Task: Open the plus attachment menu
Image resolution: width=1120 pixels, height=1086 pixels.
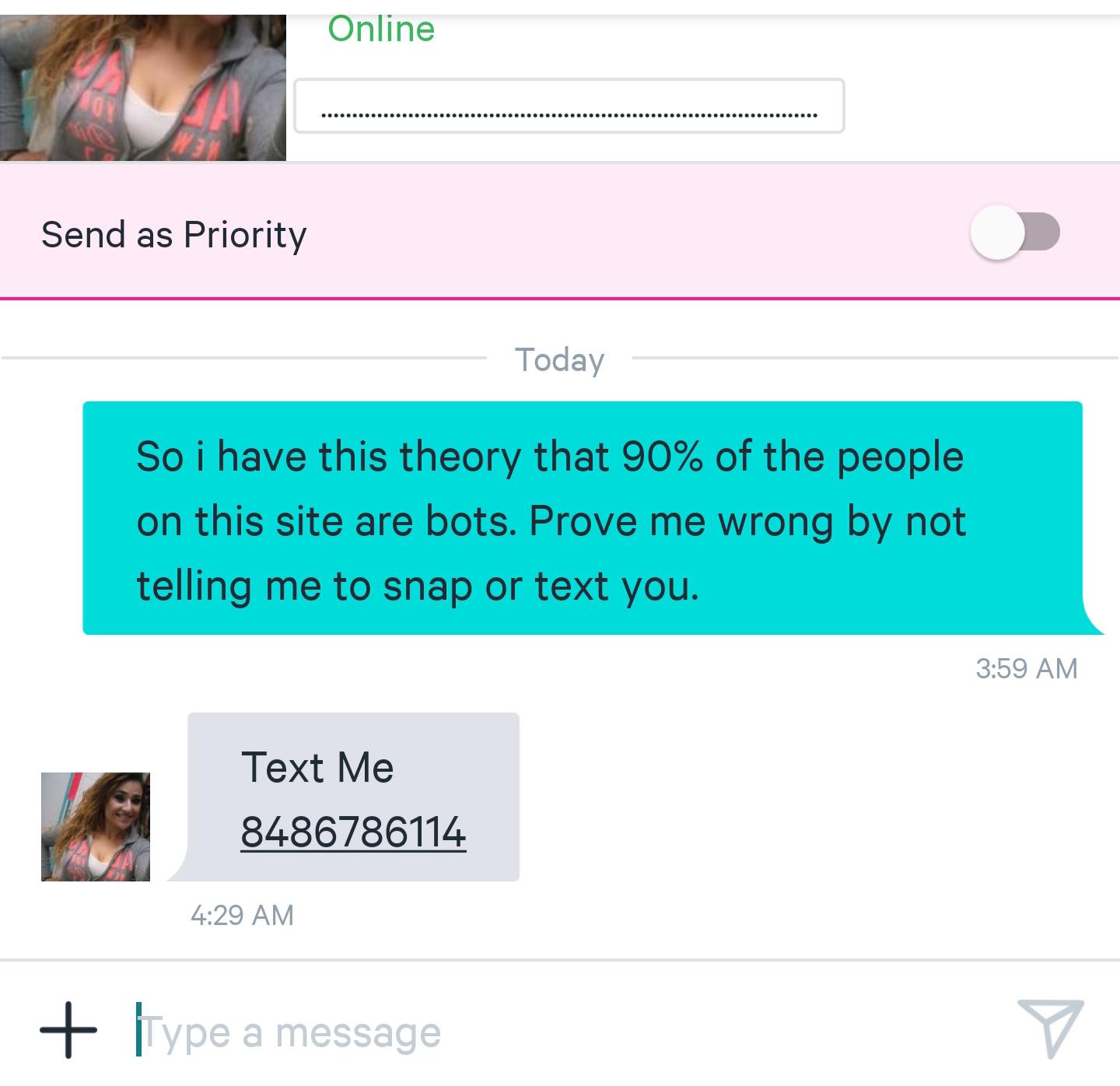Action: [x=68, y=1029]
